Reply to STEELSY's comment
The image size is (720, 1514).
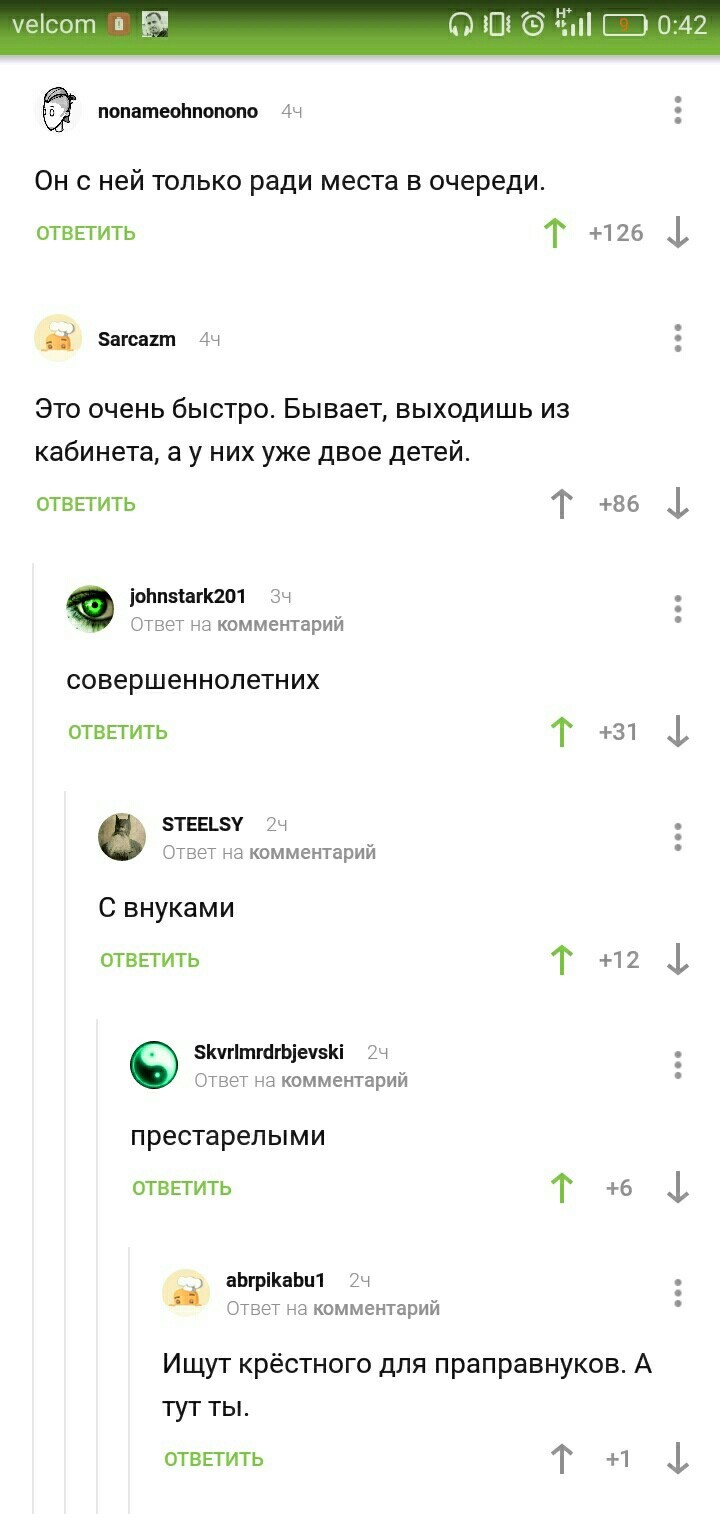(150, 960)
